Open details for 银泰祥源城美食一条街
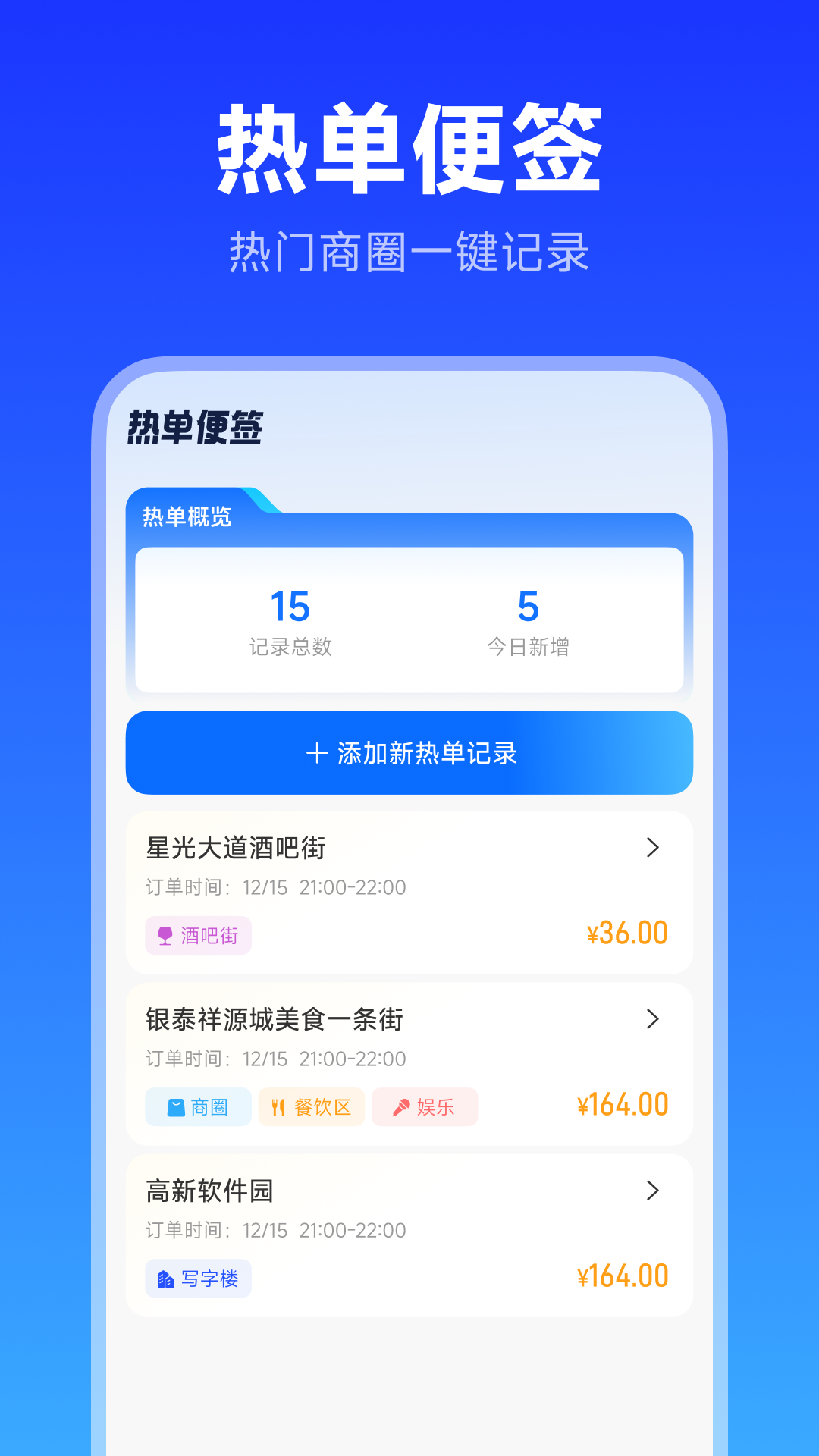Screen dimensions: 819x1456 pyautogui.click(x=653, y=1020)
